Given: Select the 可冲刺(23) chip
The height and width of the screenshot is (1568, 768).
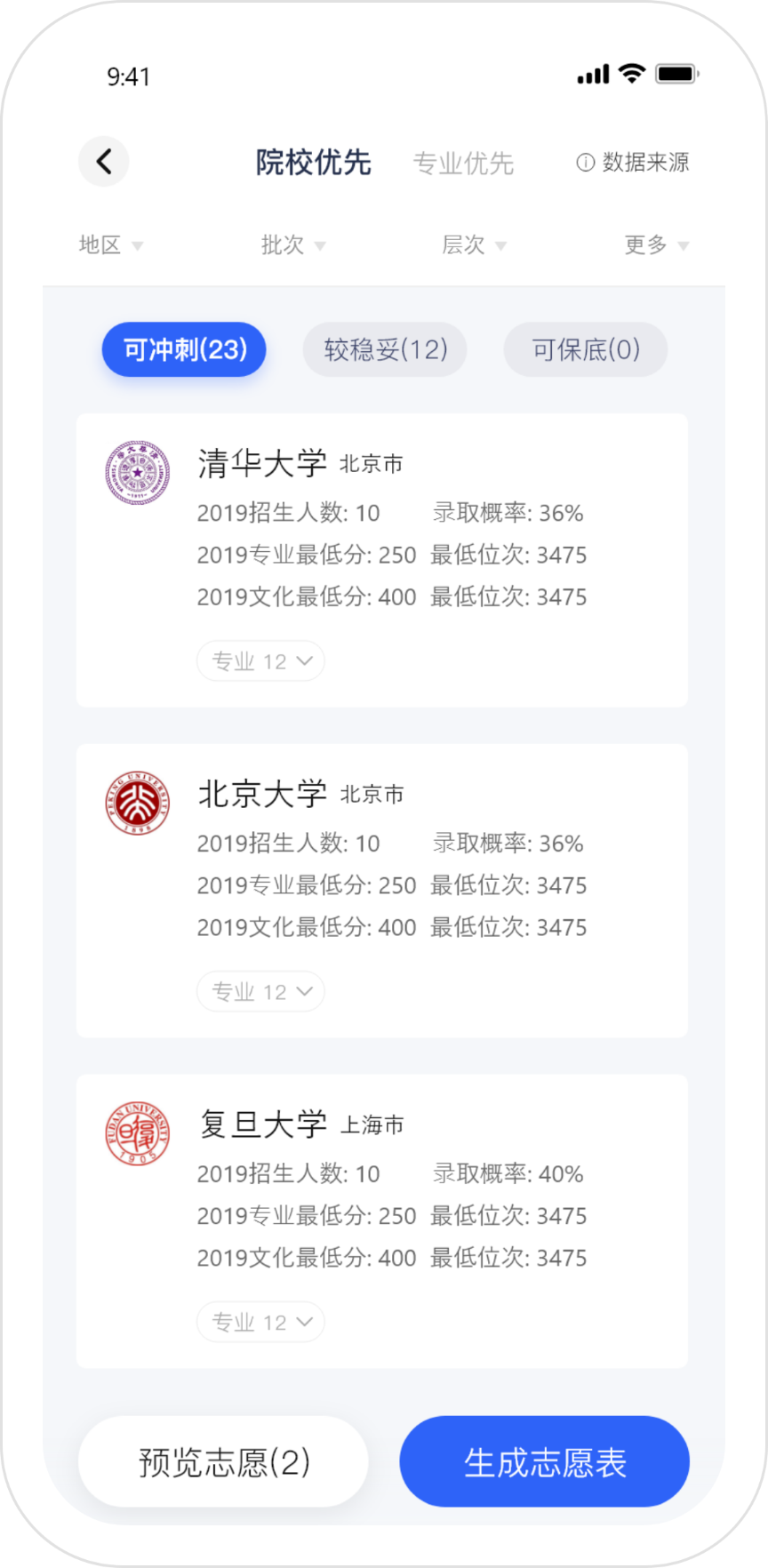Looking at the screenshot, I should point(184,349).
